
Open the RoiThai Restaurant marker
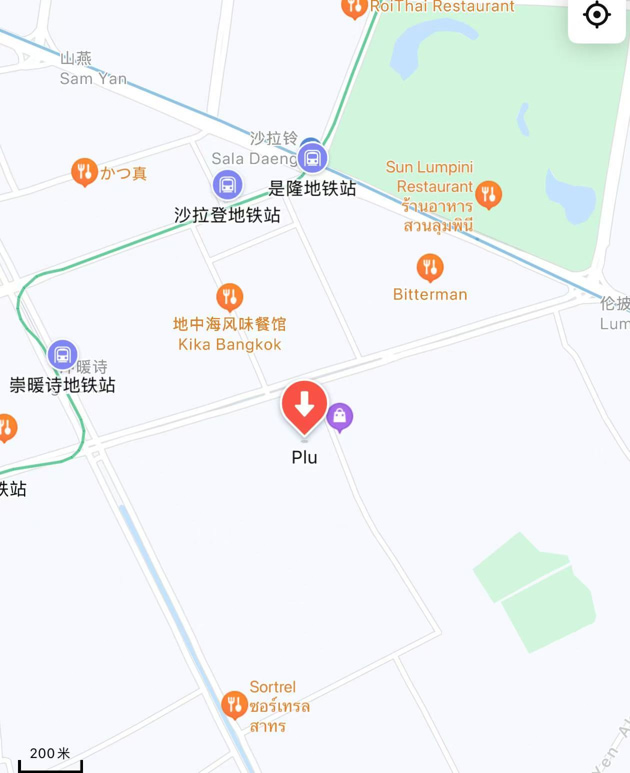[x=354, y=8]
